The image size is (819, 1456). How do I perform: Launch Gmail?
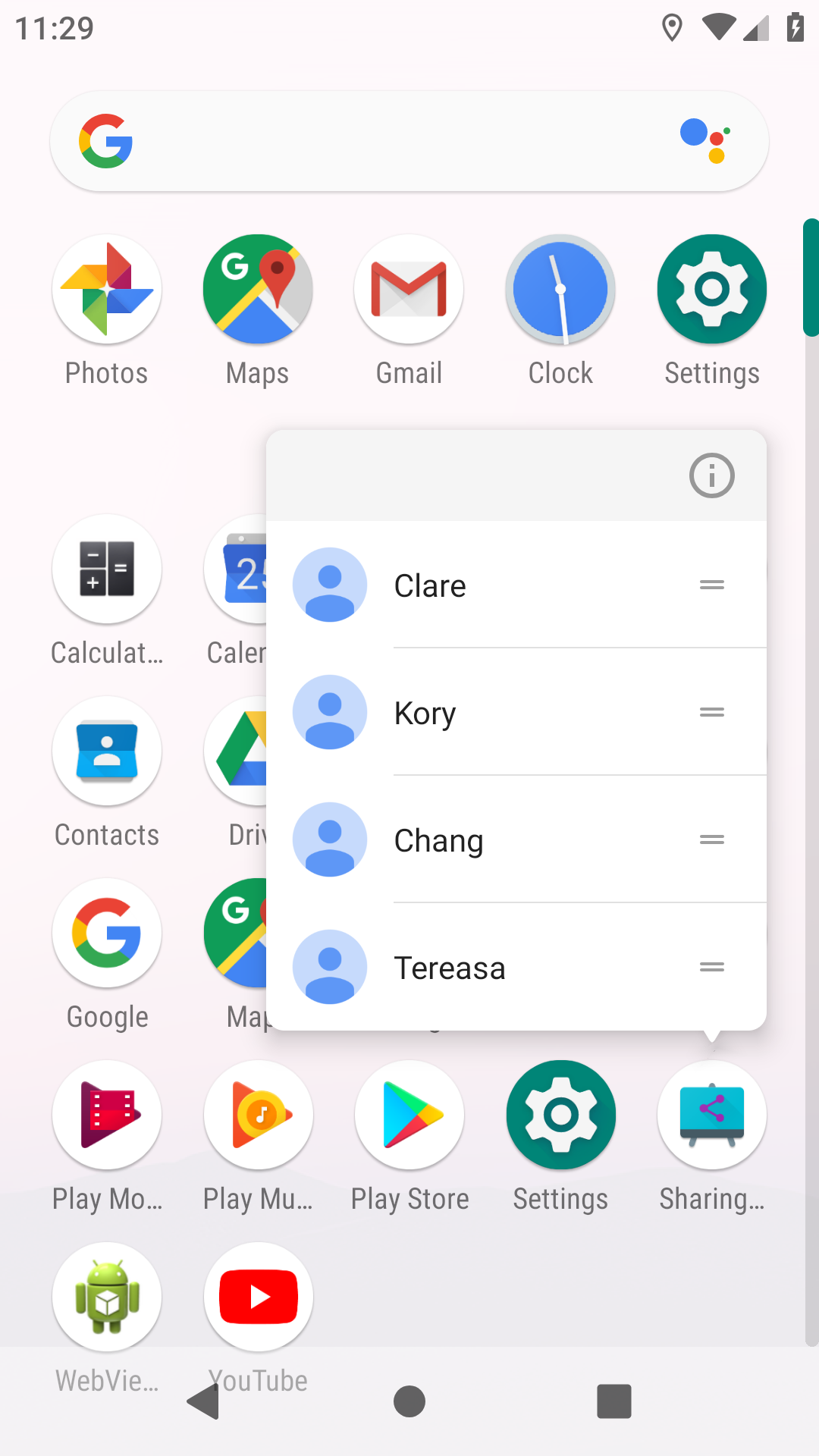[409, 290]
